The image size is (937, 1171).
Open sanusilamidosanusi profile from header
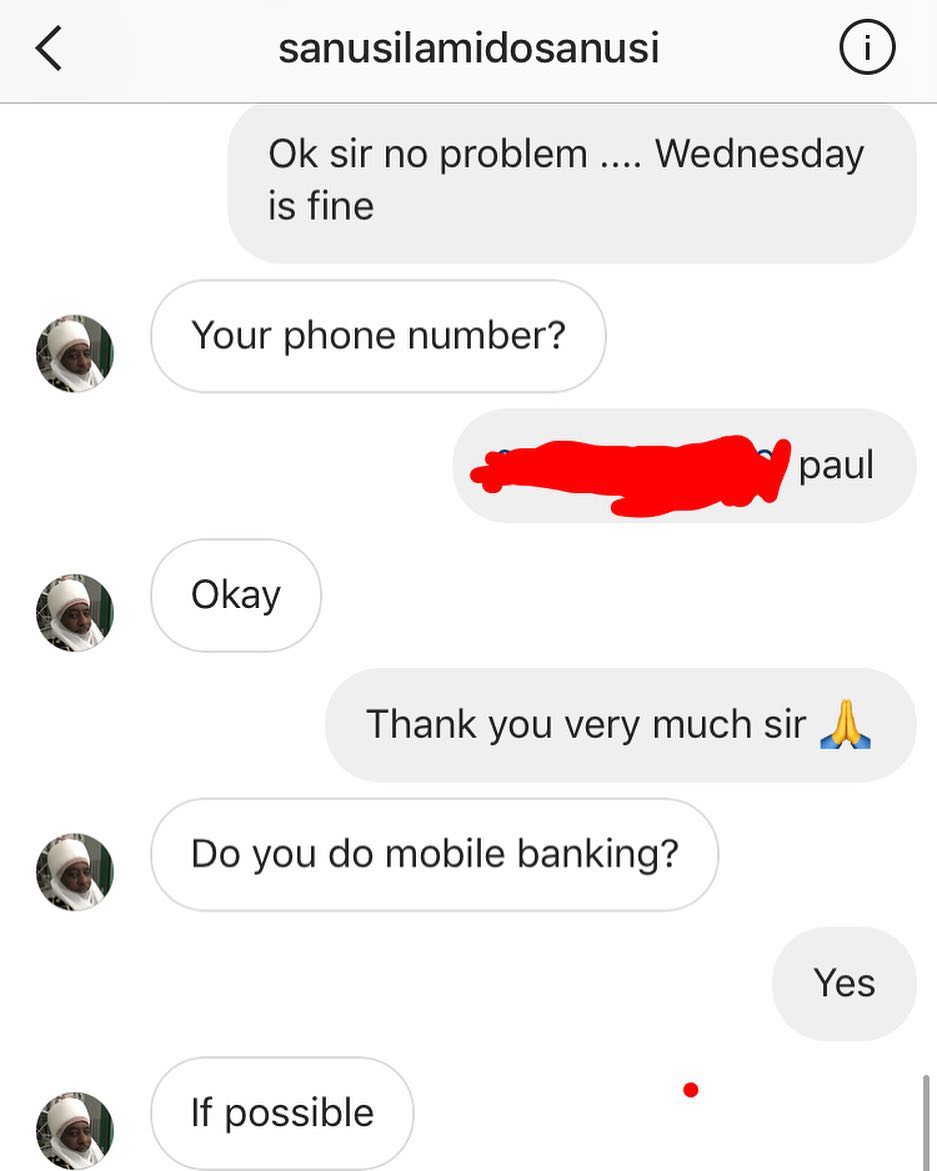click(x=468, y=48)
